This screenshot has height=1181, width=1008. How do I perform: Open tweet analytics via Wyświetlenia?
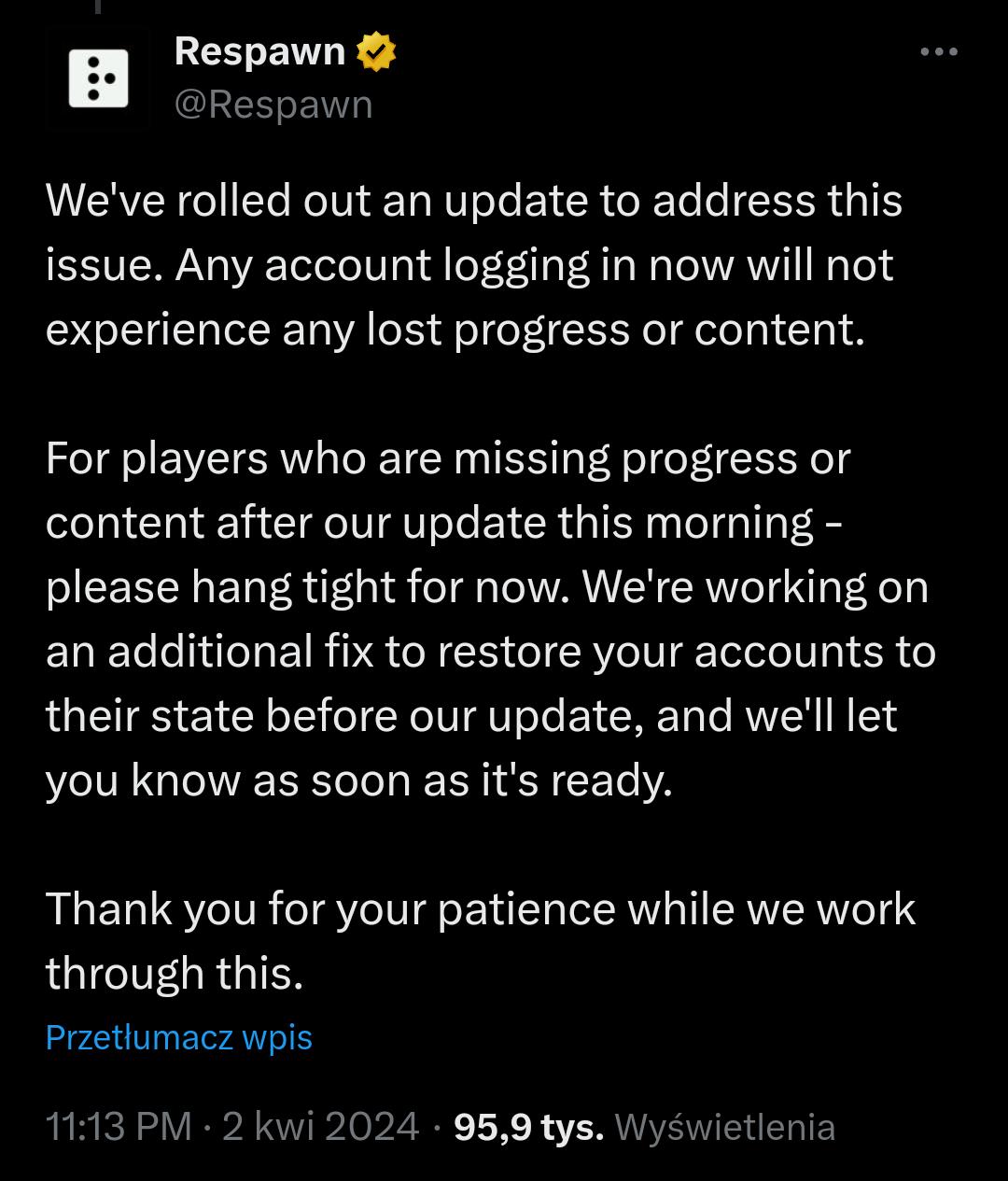pos(723,1127)
